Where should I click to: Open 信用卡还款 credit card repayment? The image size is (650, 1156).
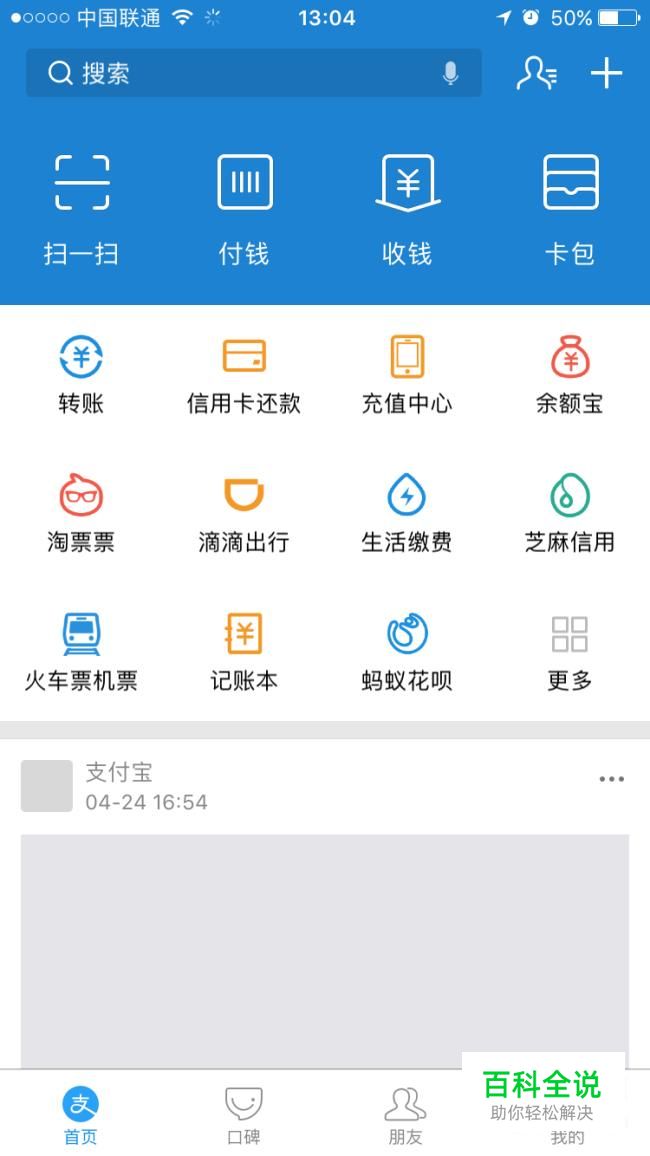[244, 374]
